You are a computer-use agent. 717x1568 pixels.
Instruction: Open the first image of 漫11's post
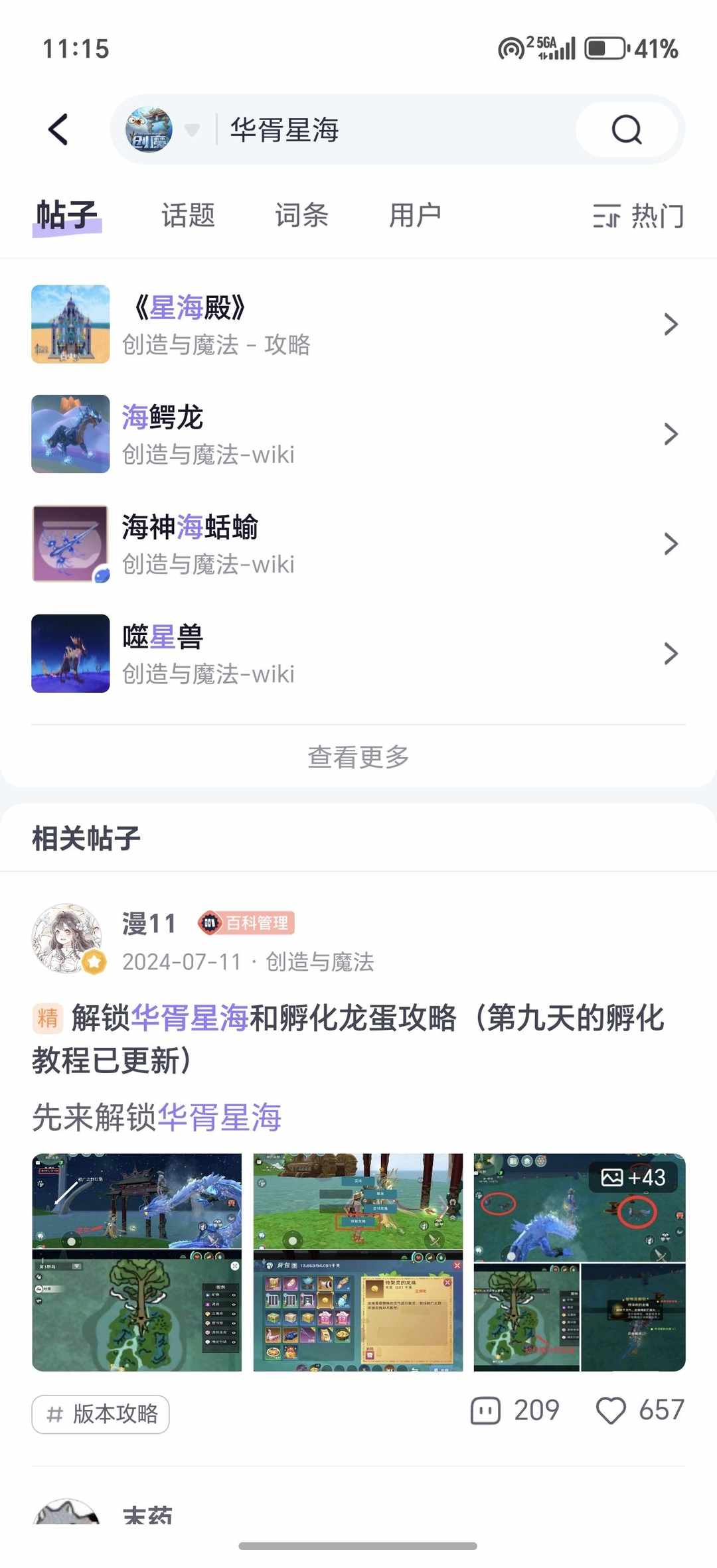coord(137,1262)
